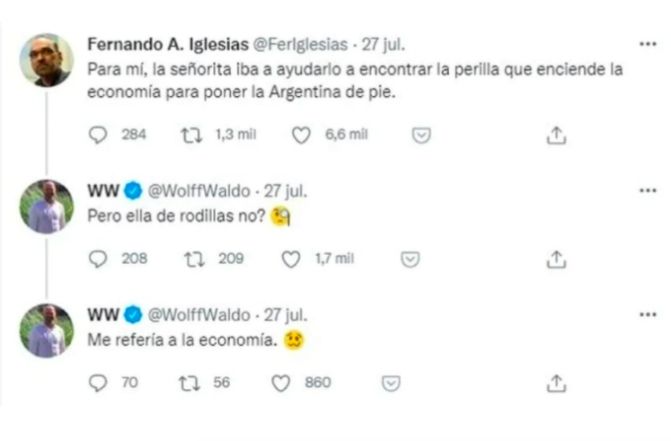This screenshot has width=671, height=441.
Task: Open overflow menu on 'Me refería a la economía' tweet
Action: [647, 313]
